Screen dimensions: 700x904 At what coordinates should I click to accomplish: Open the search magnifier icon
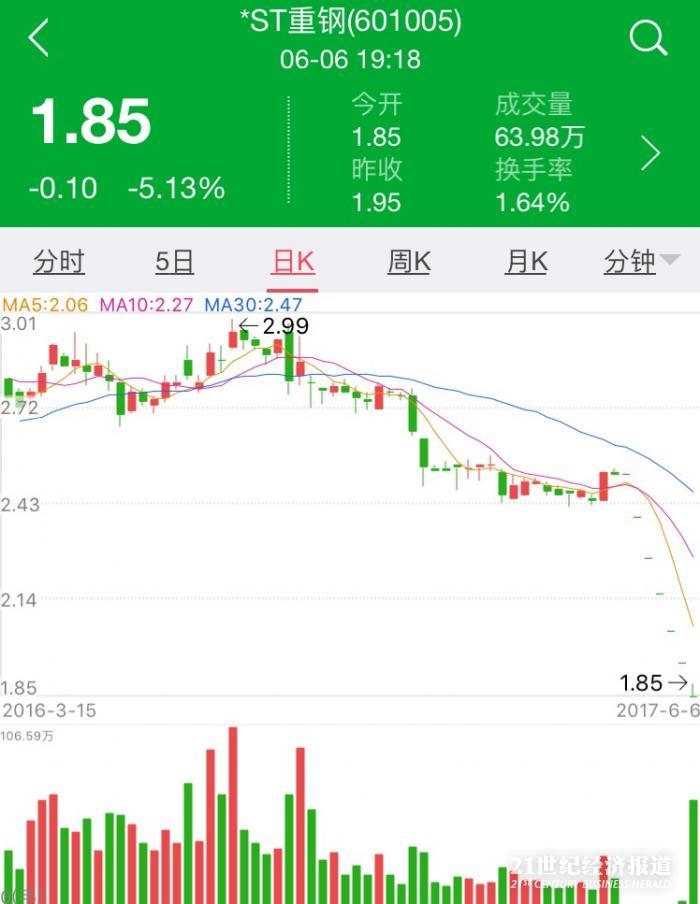[647, 38]
